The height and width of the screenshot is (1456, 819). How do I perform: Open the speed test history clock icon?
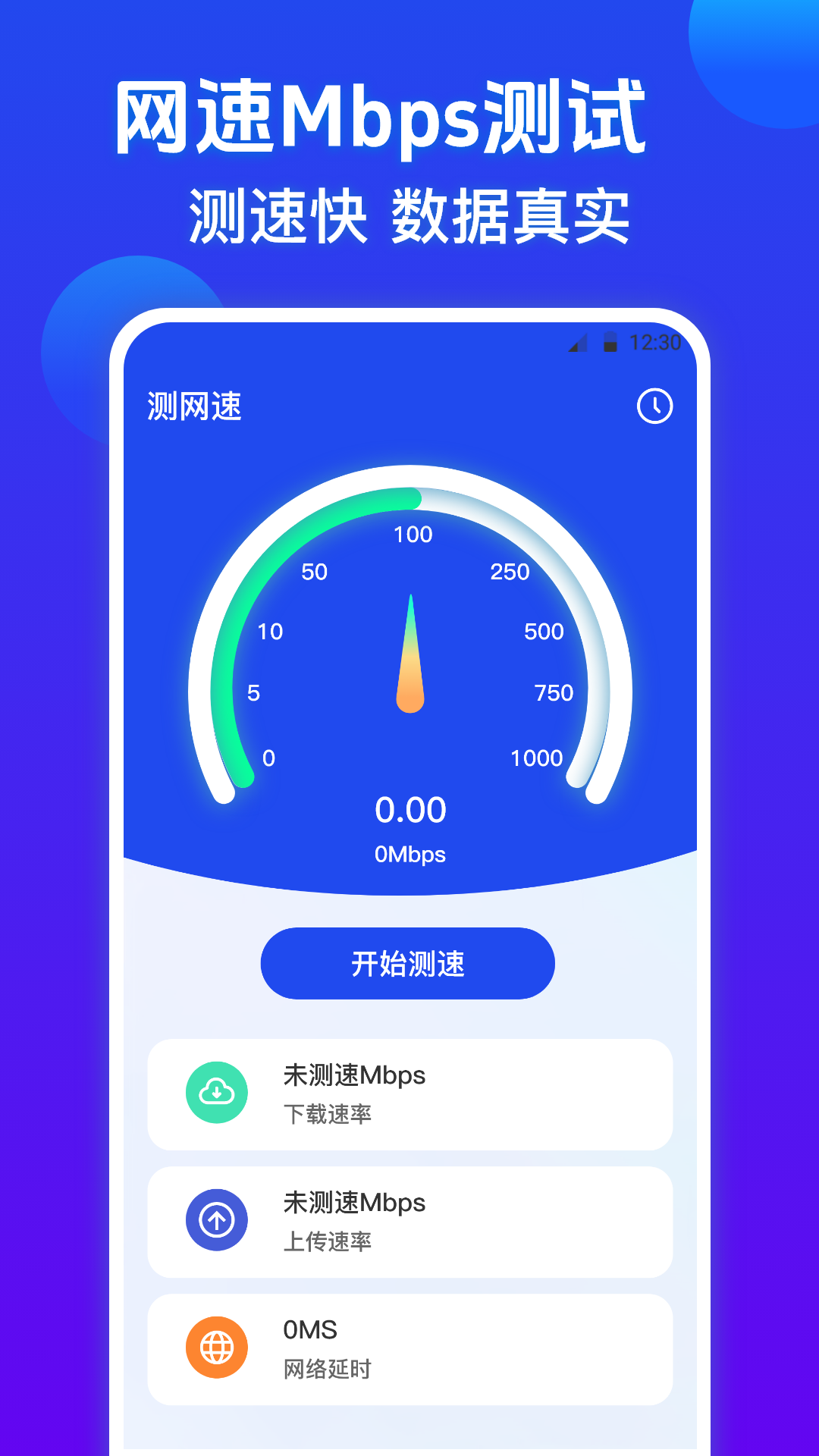[654, 407]
